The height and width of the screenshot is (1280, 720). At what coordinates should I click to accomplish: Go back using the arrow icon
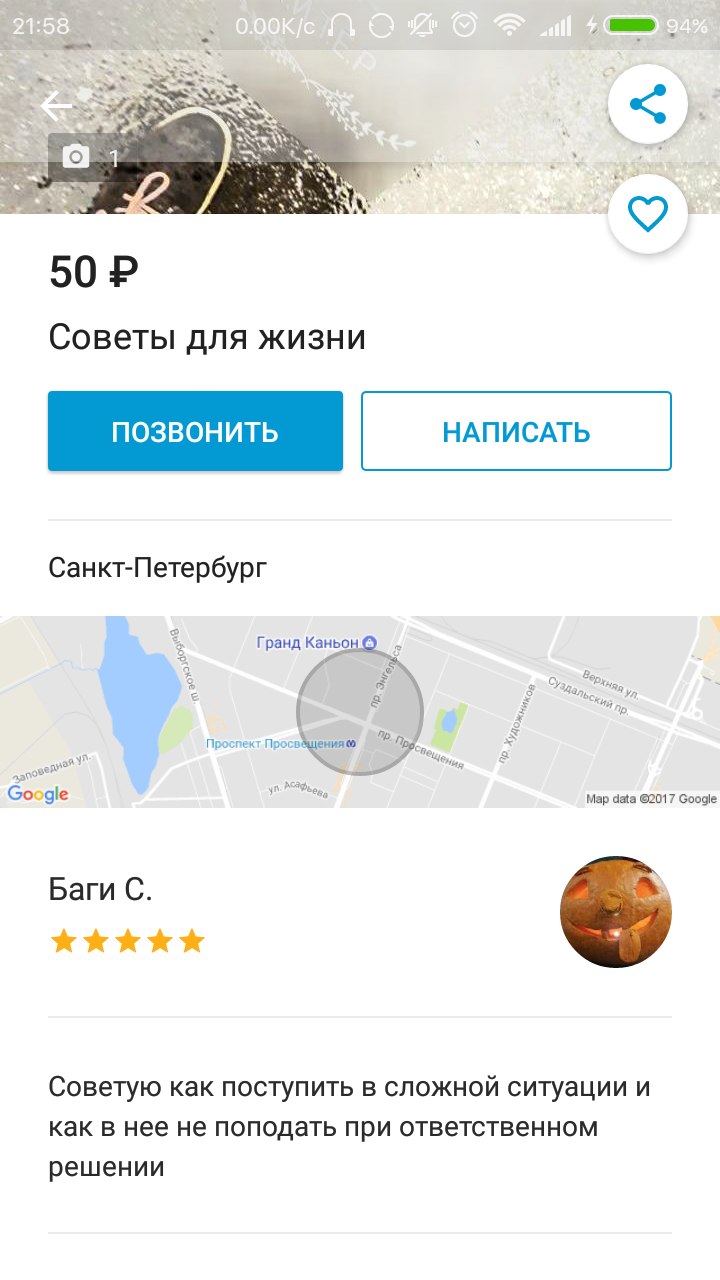pyautogui.click(x=57, y=105)
